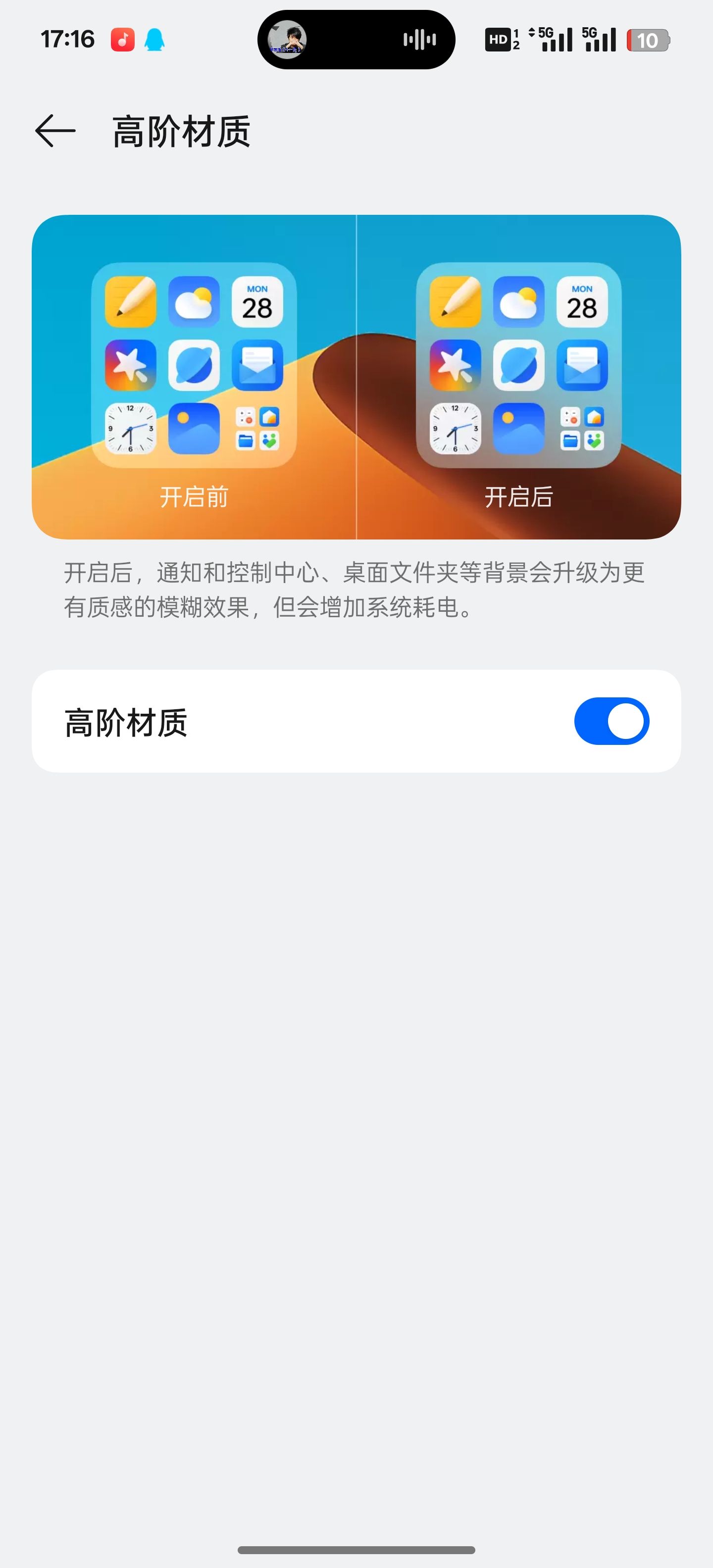713x1568 pixels.
Task: Open the live activity capsule at top
Action: pyautogui.click(x=356, y=40)
